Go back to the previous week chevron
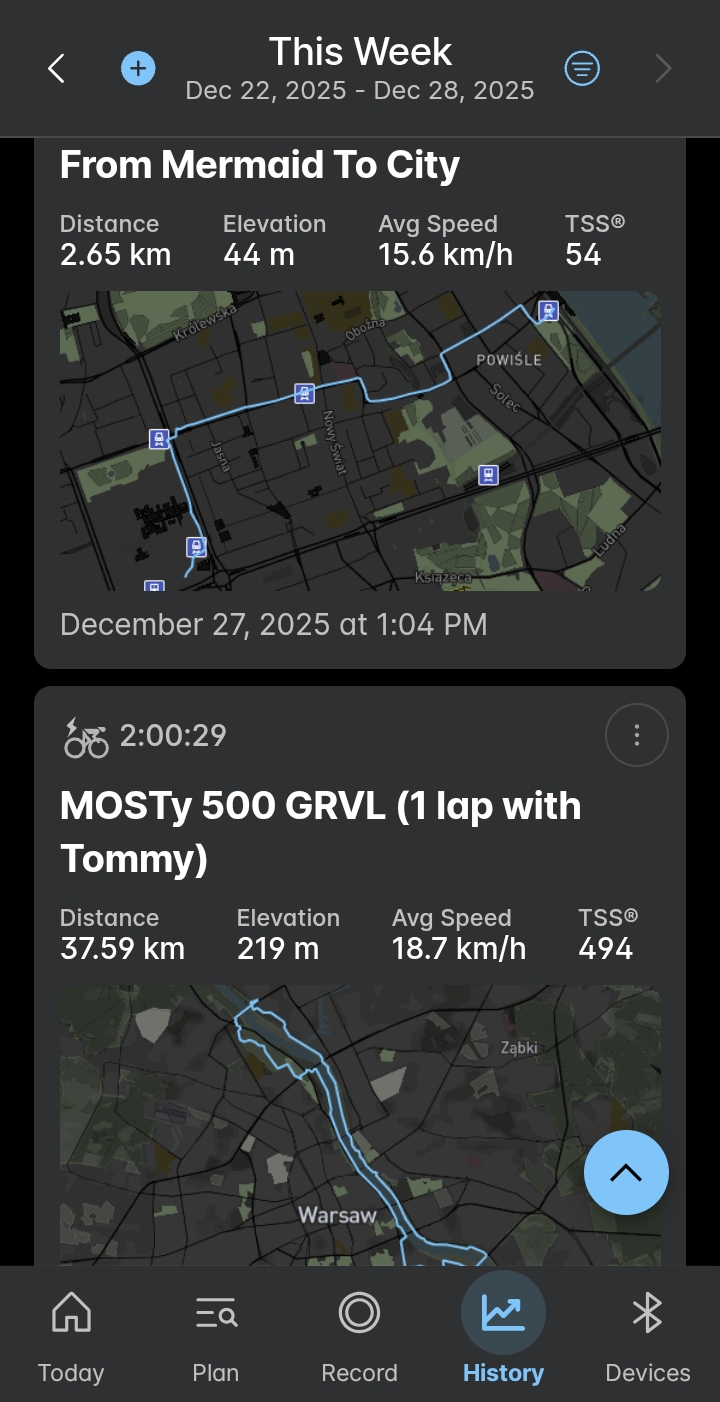The image size is (720, 1402). click(x=55, y=68)
